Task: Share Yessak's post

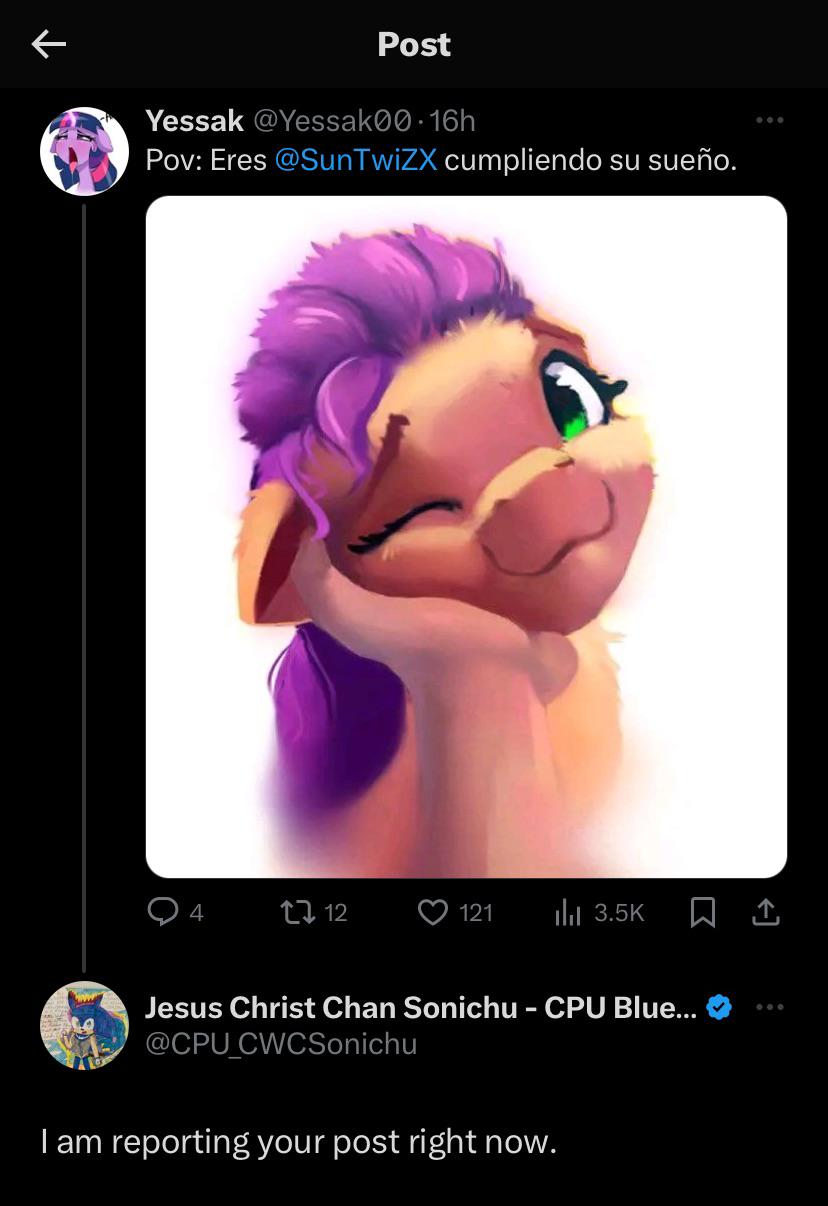Action: [x=764, y=912]
